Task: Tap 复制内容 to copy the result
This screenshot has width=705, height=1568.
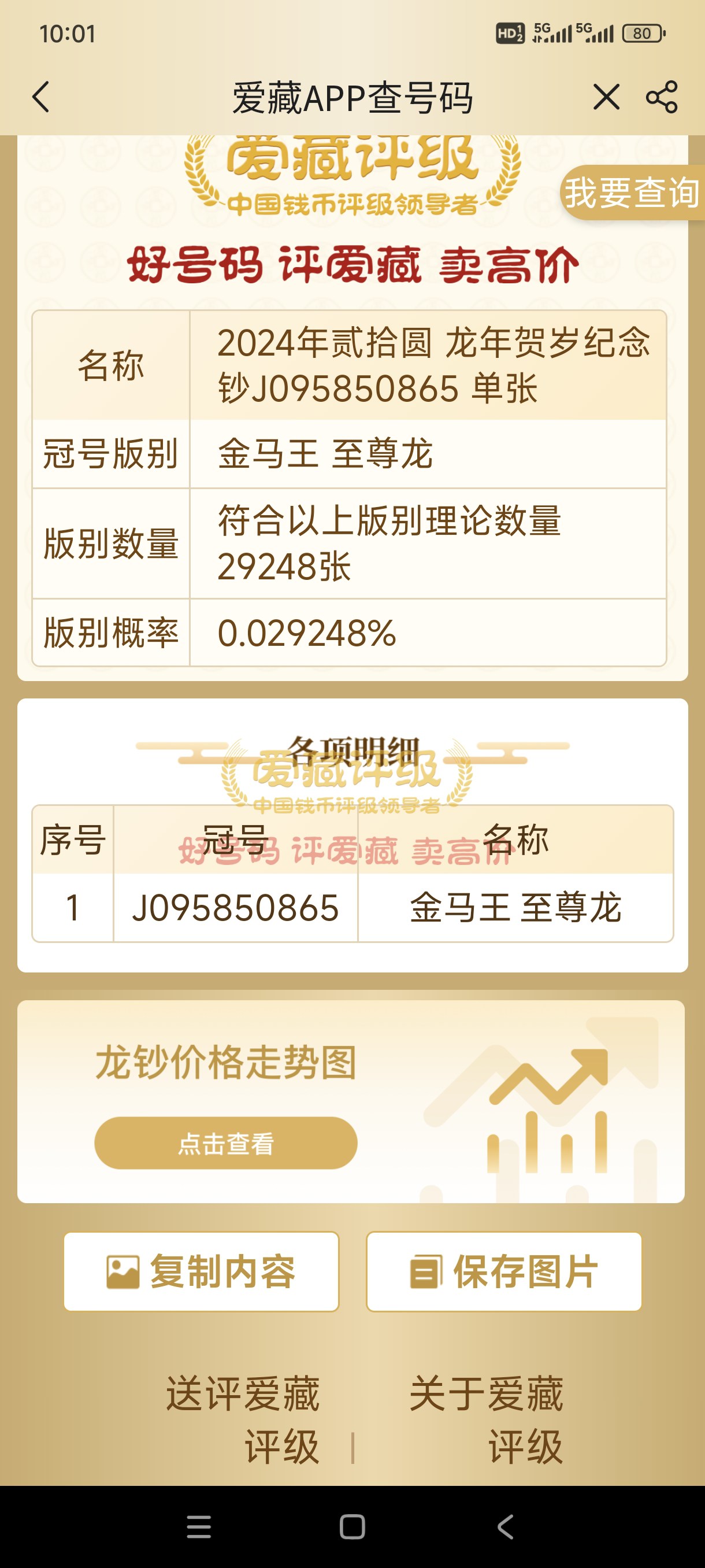Action: (x=201, y=1271)
